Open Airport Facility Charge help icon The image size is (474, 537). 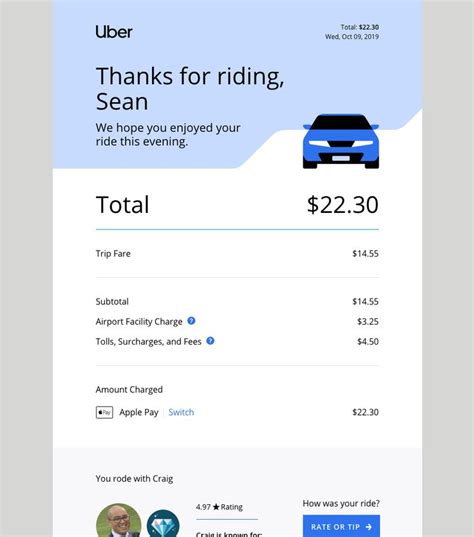(191, 321)
